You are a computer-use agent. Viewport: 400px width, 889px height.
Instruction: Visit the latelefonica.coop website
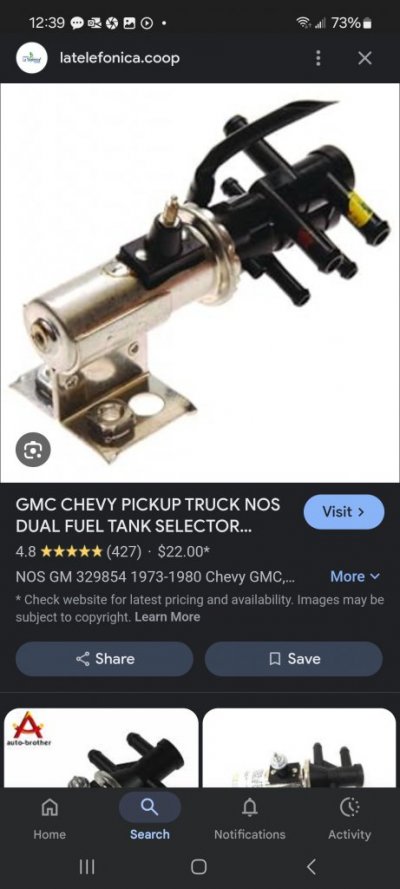point(344,511)
